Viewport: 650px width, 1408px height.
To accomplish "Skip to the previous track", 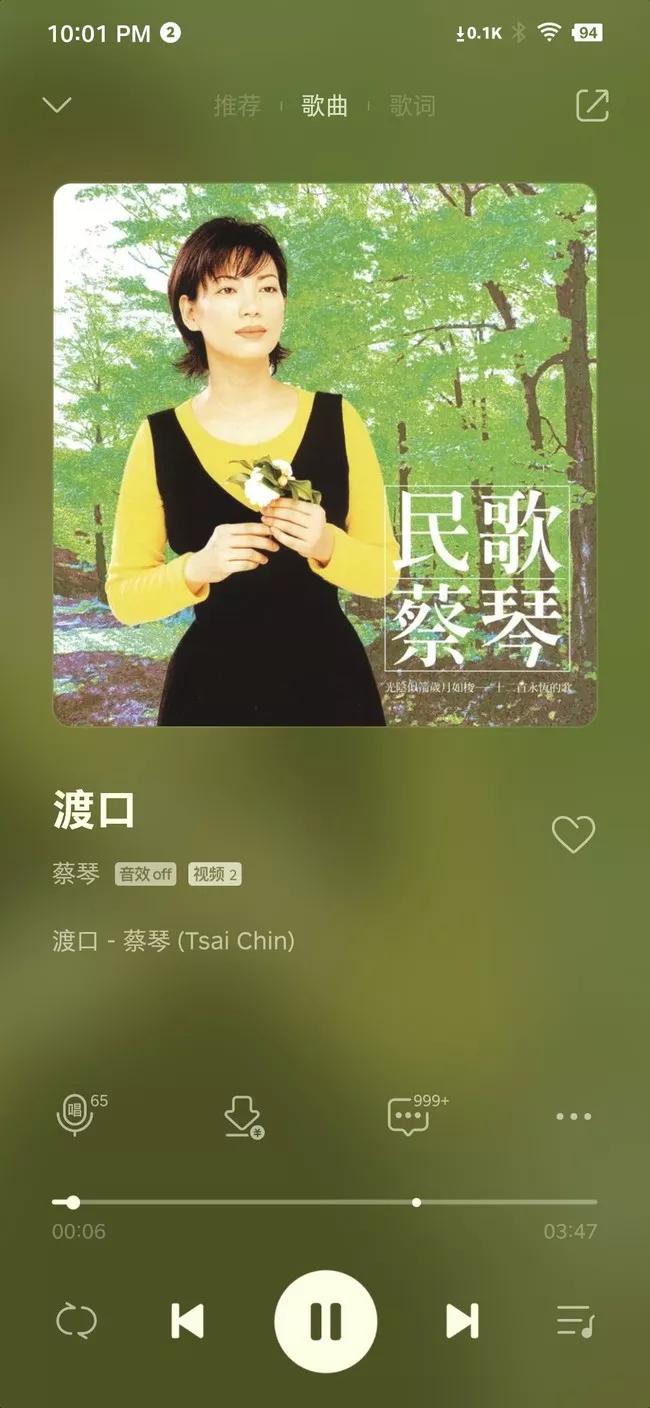I will point(188,1321).
